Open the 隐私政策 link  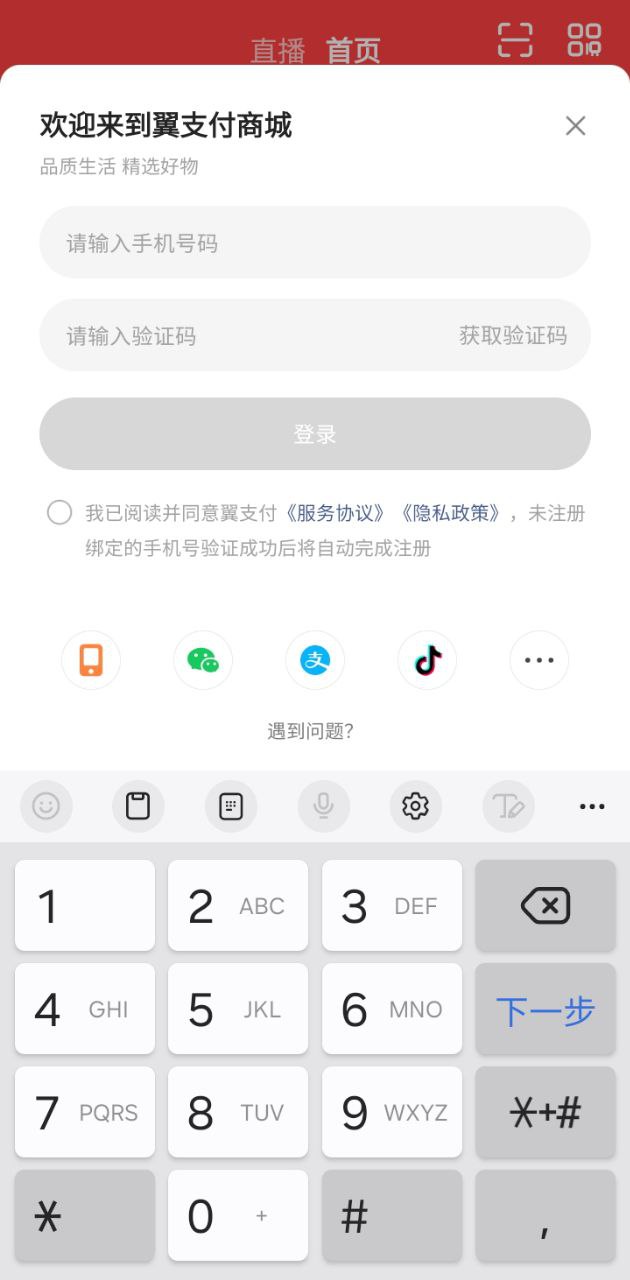coord(449,513)
